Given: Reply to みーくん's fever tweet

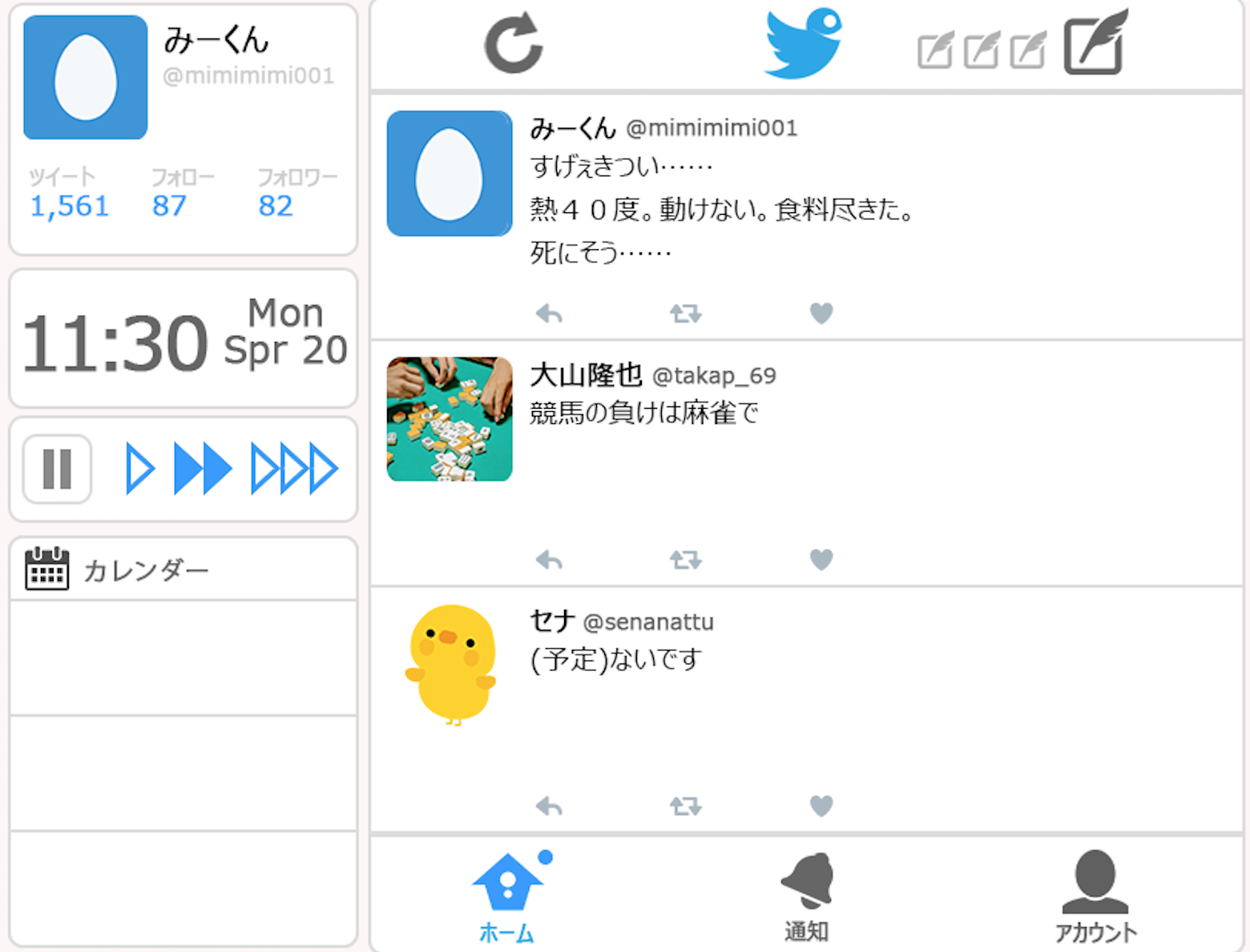Looking at the screenshot, I should (x=549, y=313).
